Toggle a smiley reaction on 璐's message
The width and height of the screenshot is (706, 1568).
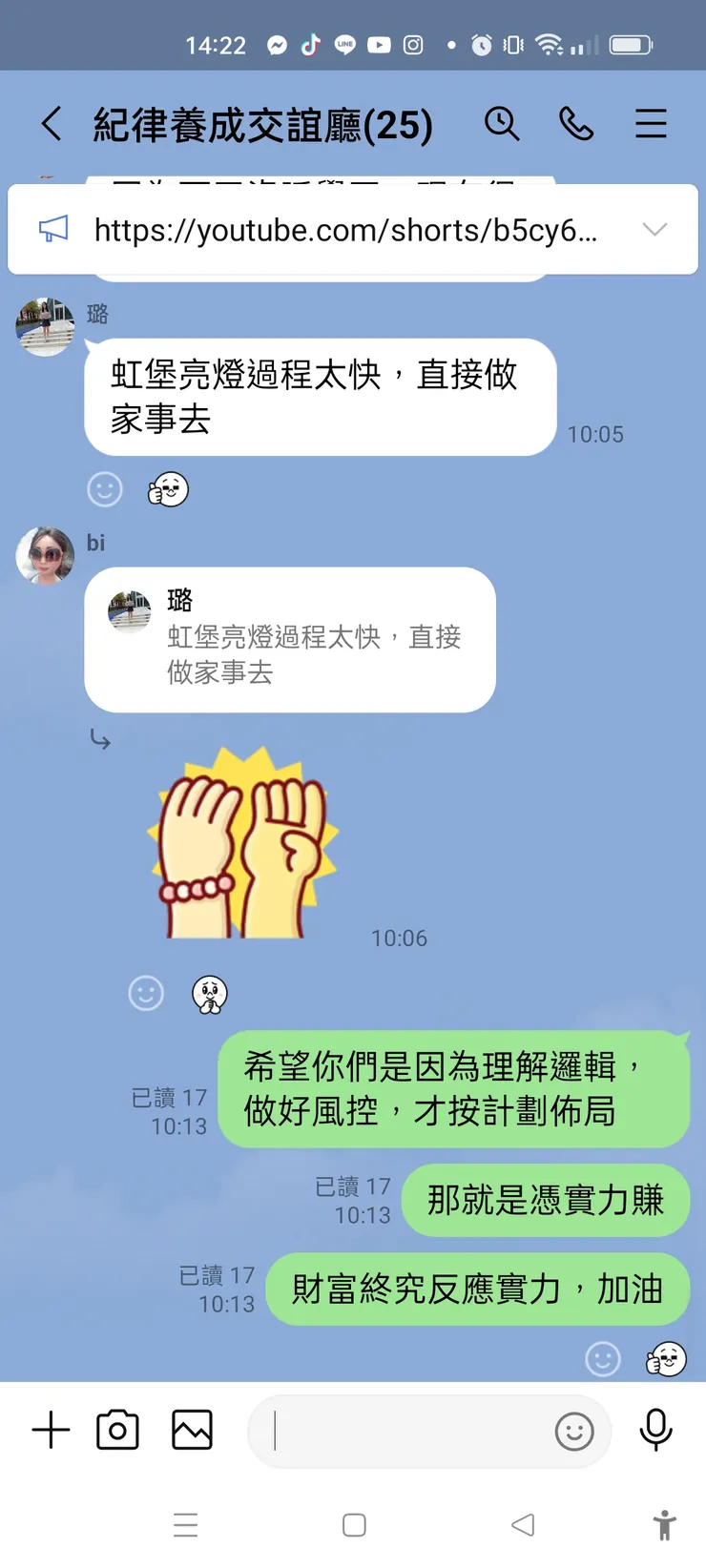click(x=105, y=489)
